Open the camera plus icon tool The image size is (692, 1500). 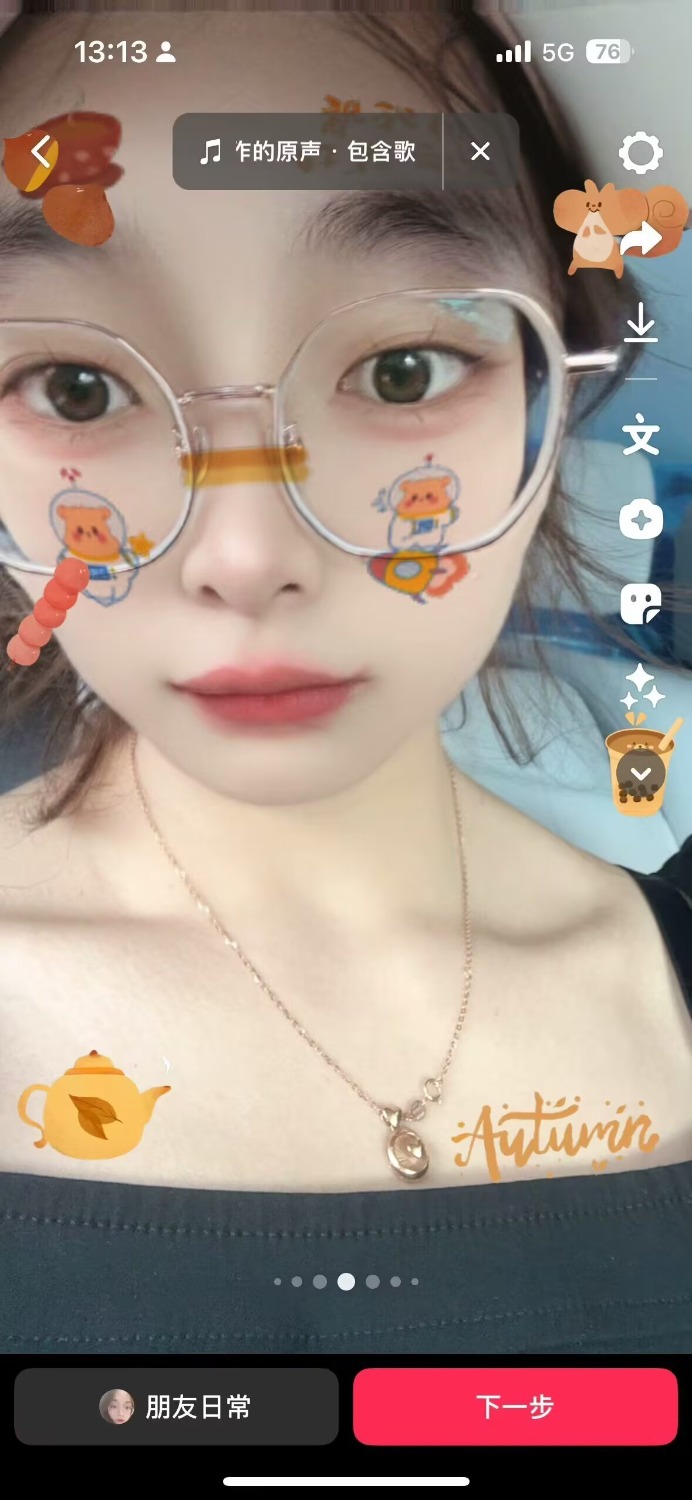[x=640, y=521]
